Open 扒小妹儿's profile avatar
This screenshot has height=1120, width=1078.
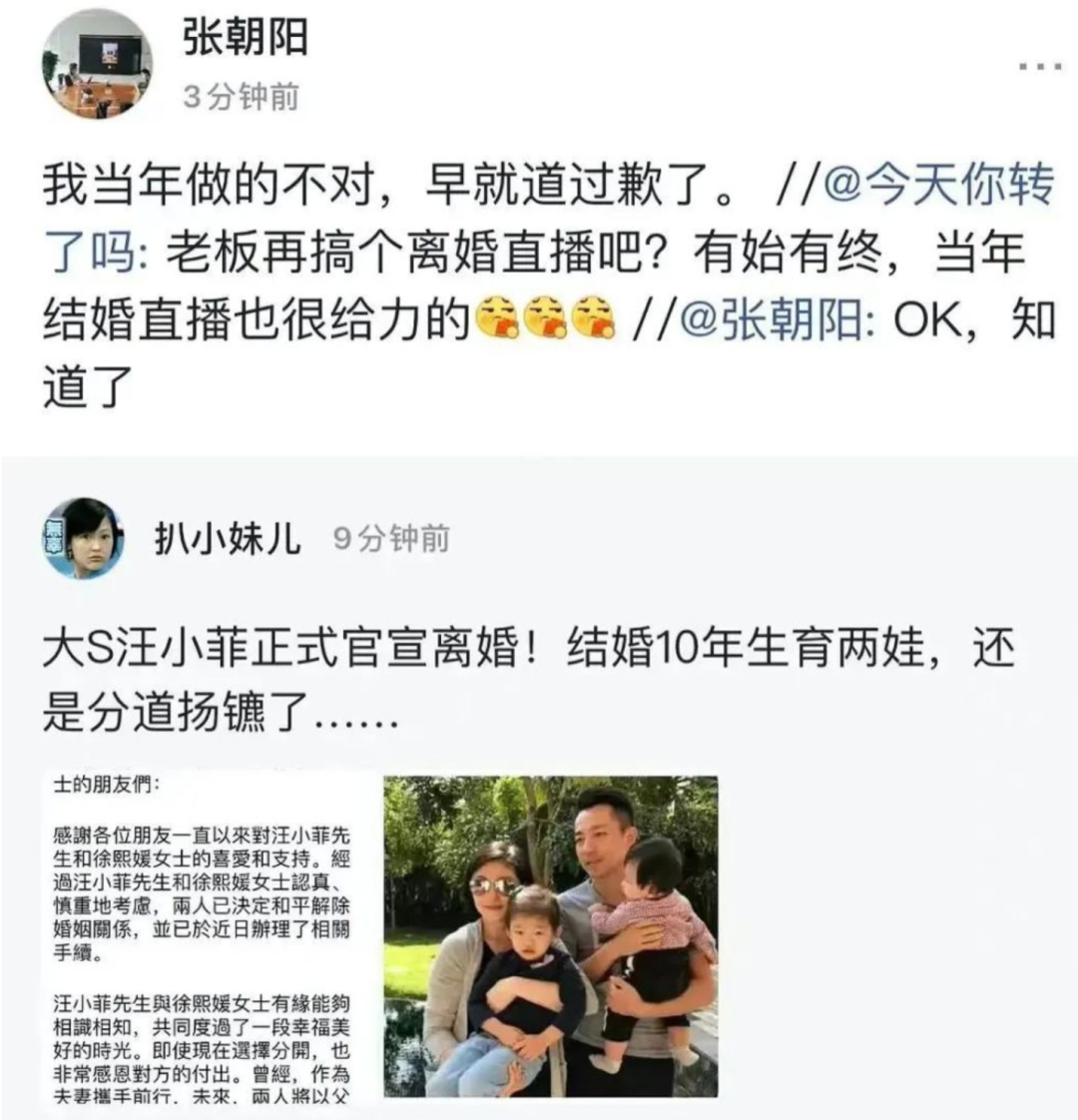[x=83, y=538]
